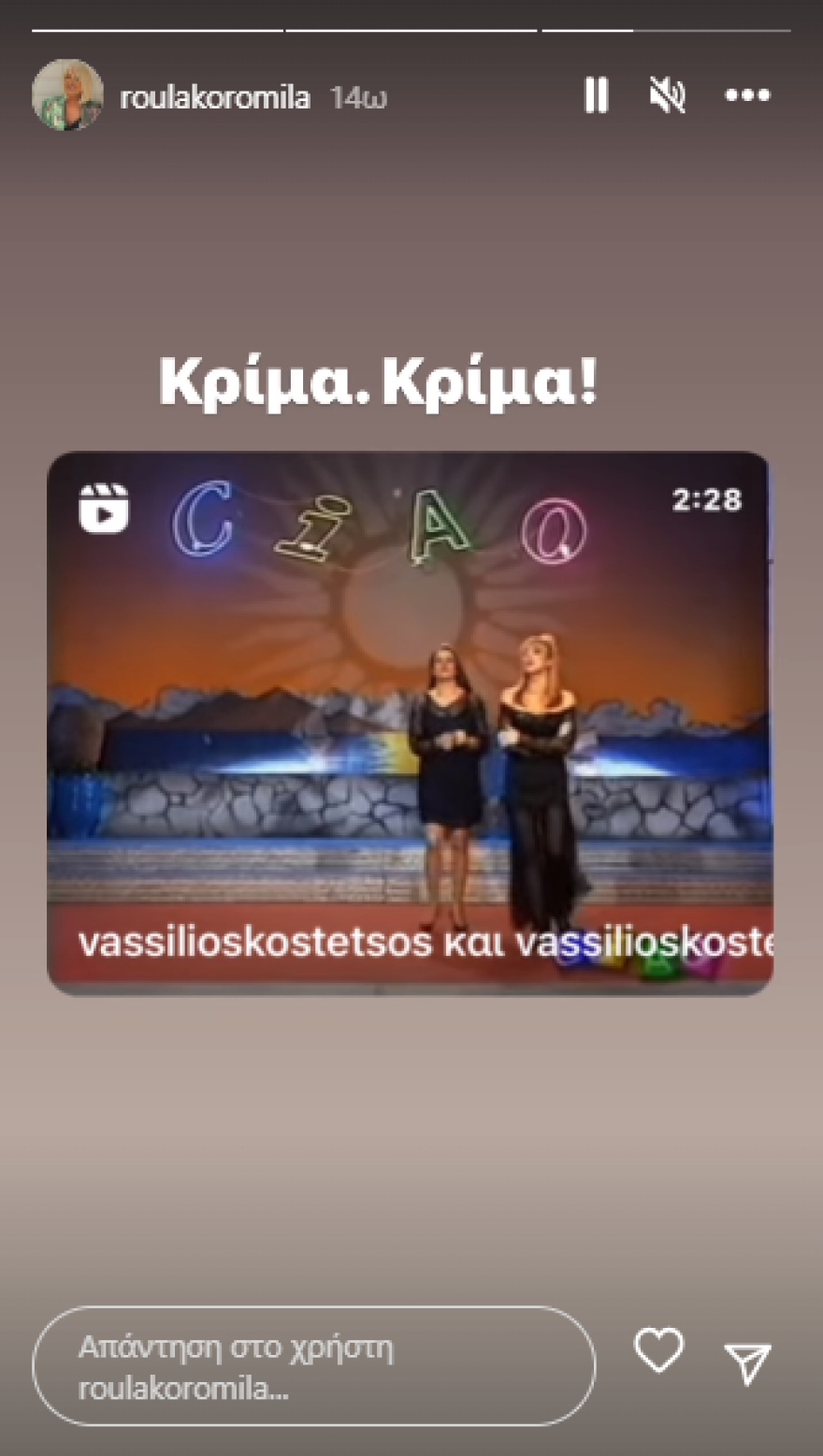
Task: Like this story with the heart
Action: tap(658, 1351)
